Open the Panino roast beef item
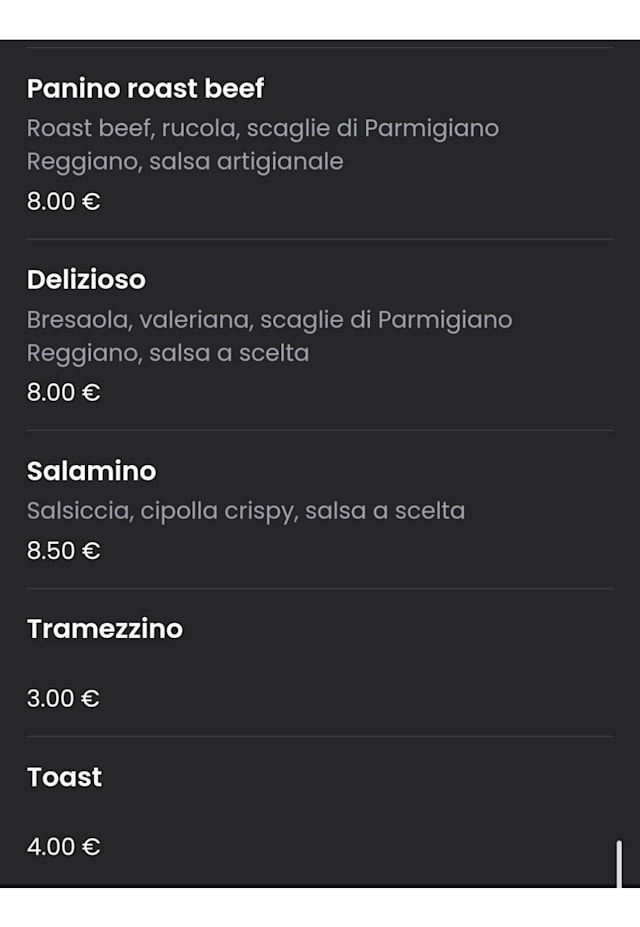 (145, 89)
